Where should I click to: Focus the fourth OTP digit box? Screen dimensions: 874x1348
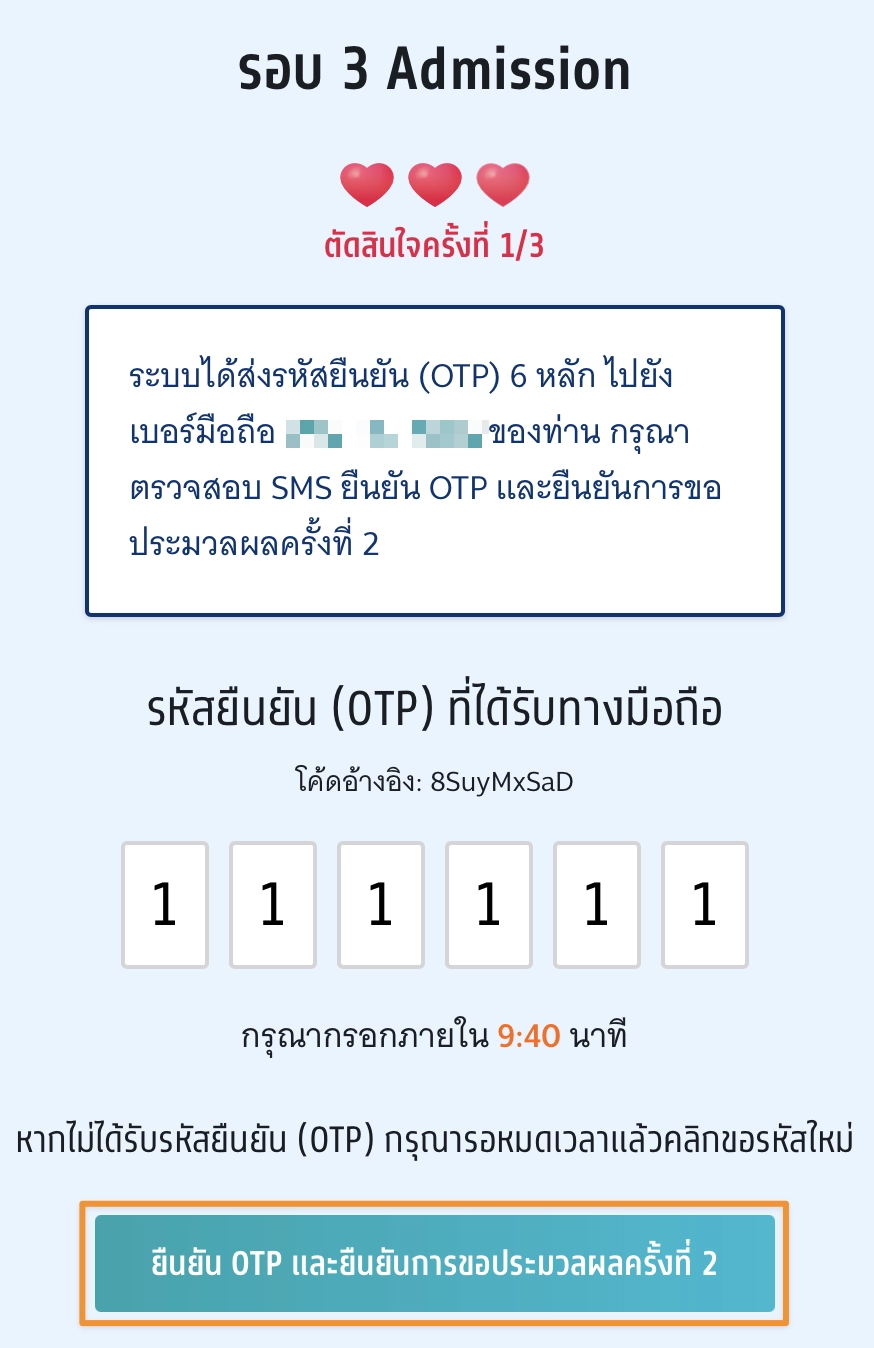489,905
